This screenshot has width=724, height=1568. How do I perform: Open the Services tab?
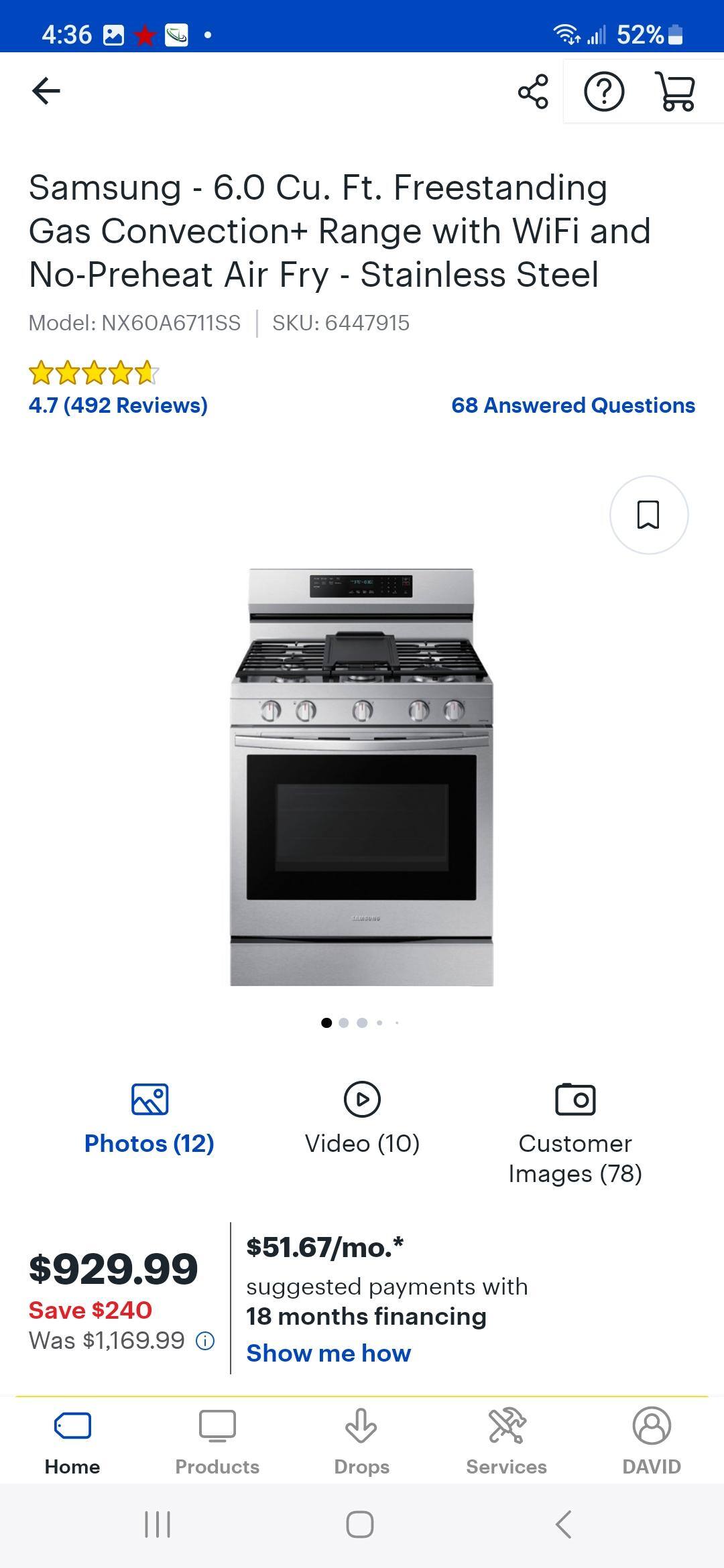tap(507, 1442)
